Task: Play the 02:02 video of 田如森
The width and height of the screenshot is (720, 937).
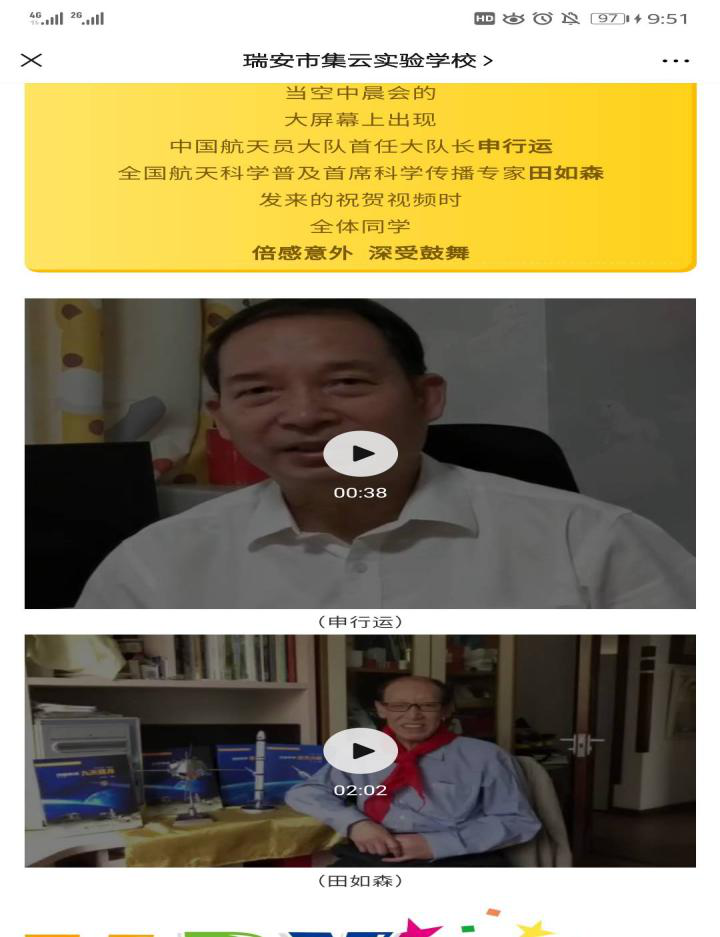Action: pyautogui.click(x=360, y=751)
